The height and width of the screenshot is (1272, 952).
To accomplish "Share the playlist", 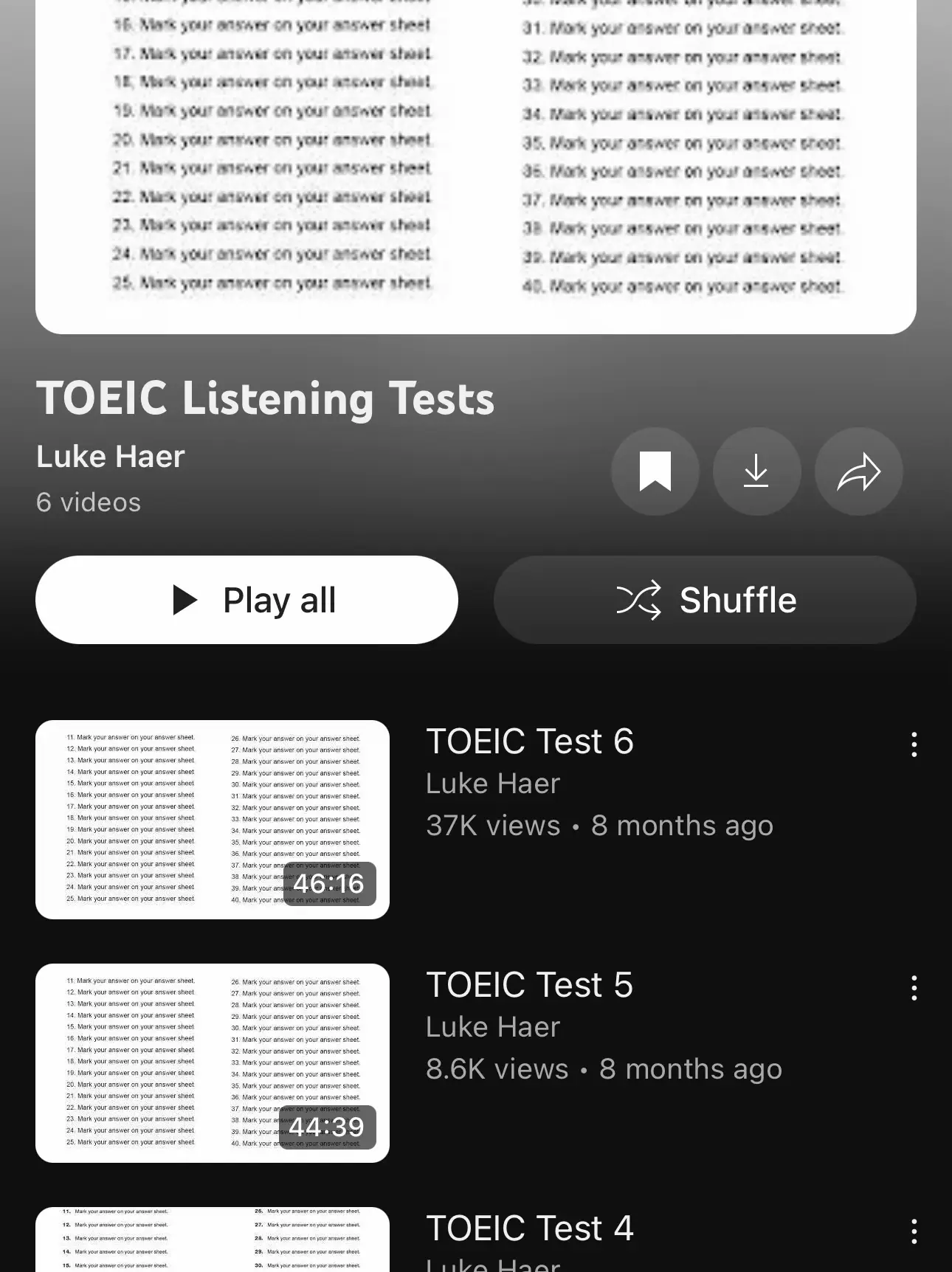I will pos(858,472).
